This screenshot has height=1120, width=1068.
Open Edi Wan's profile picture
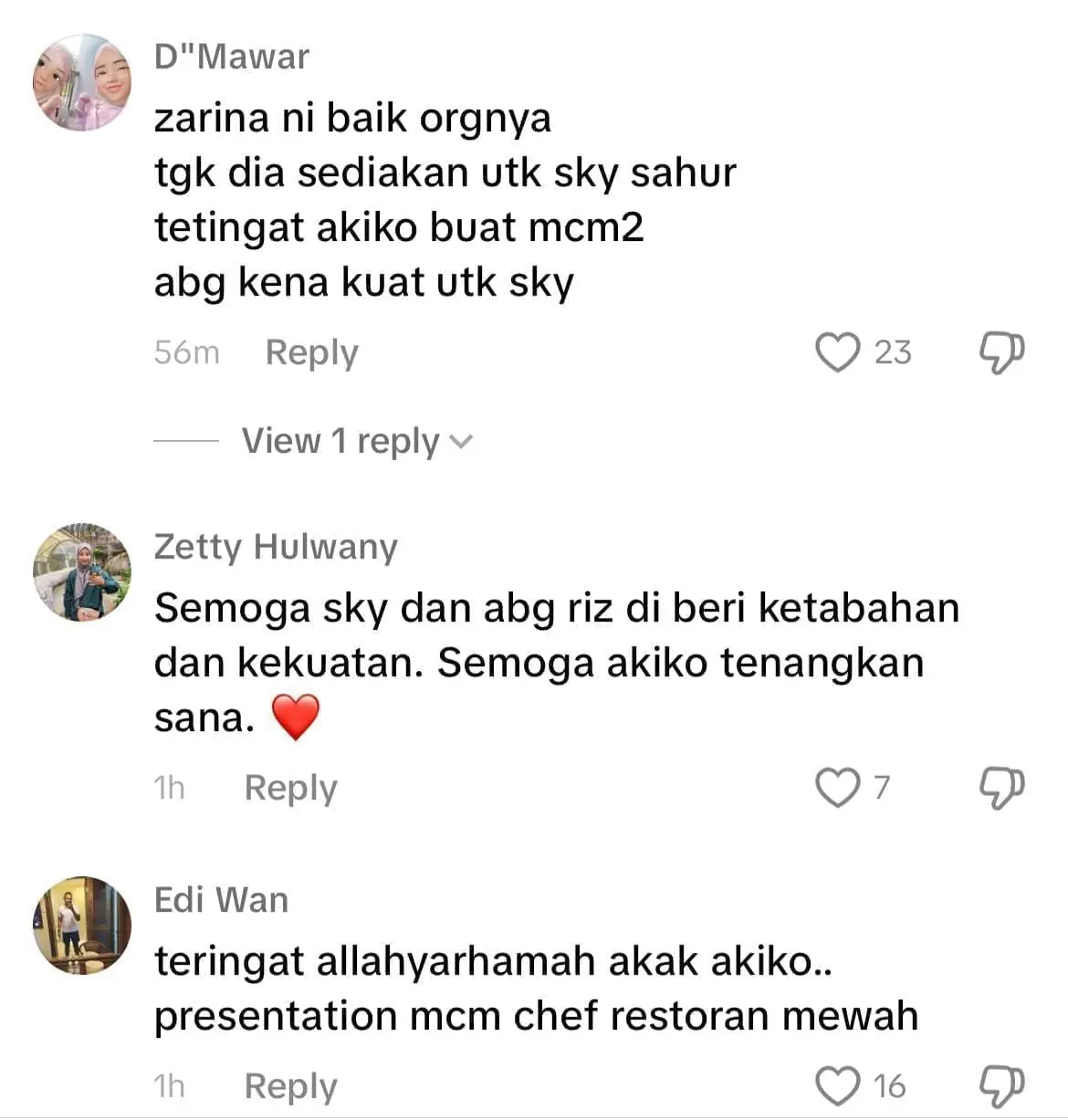82,926
